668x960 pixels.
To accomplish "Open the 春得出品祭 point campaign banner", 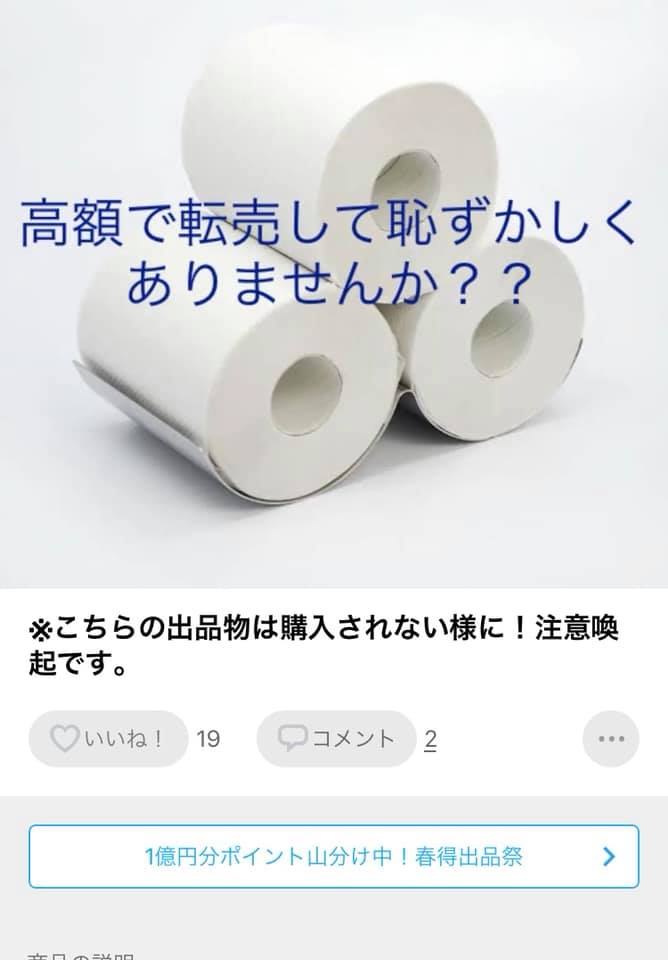I will click(333, 857).
